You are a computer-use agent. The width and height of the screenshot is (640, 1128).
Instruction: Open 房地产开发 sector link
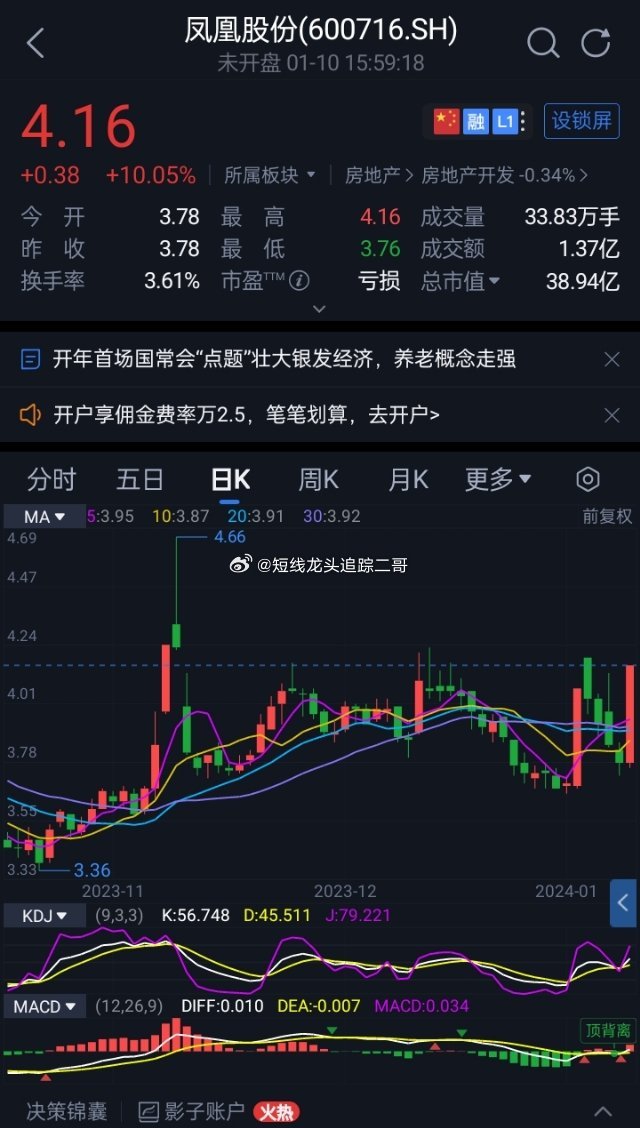click(x=504, y=176)
